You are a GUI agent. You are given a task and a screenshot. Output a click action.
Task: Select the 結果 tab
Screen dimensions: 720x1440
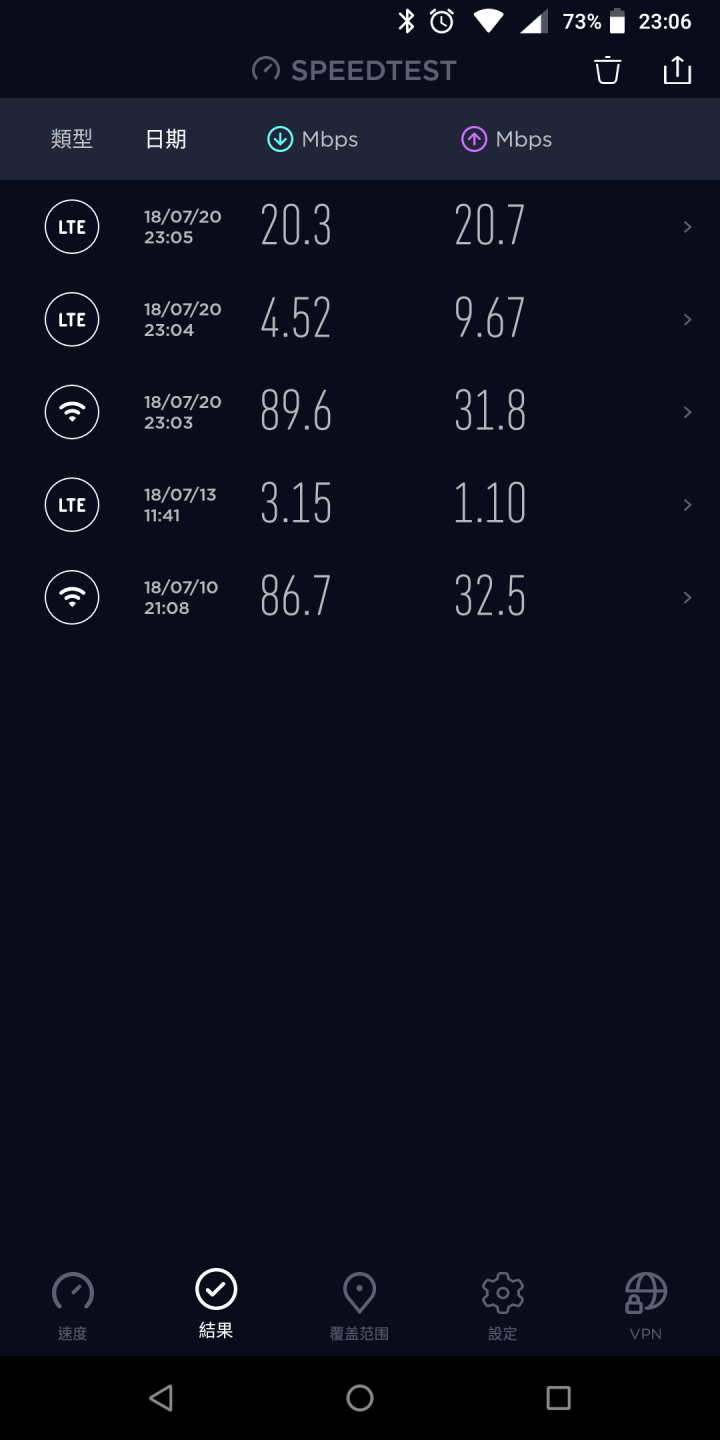point(216,1305)
